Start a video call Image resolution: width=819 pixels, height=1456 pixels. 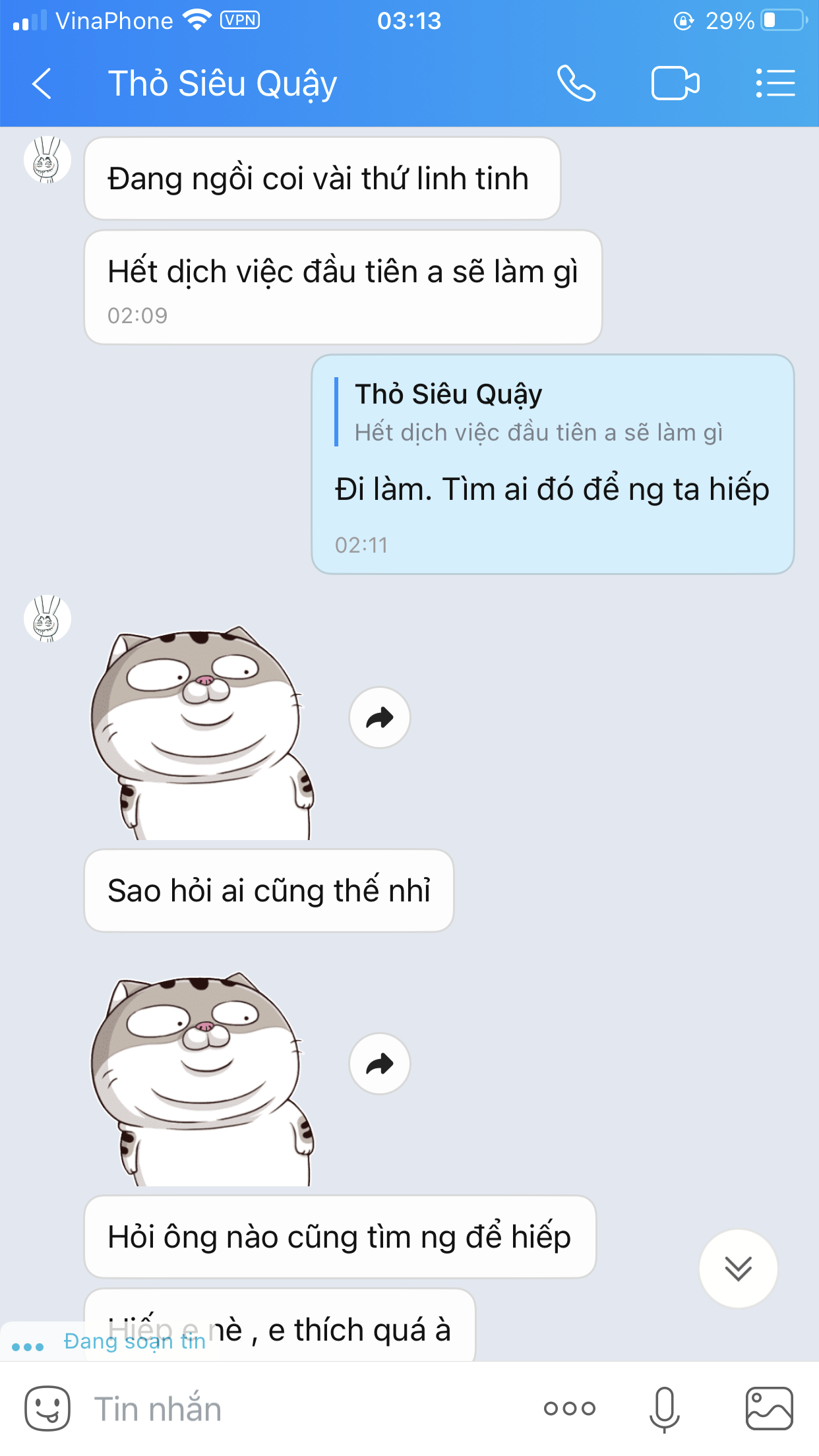(x=675, y=84)
